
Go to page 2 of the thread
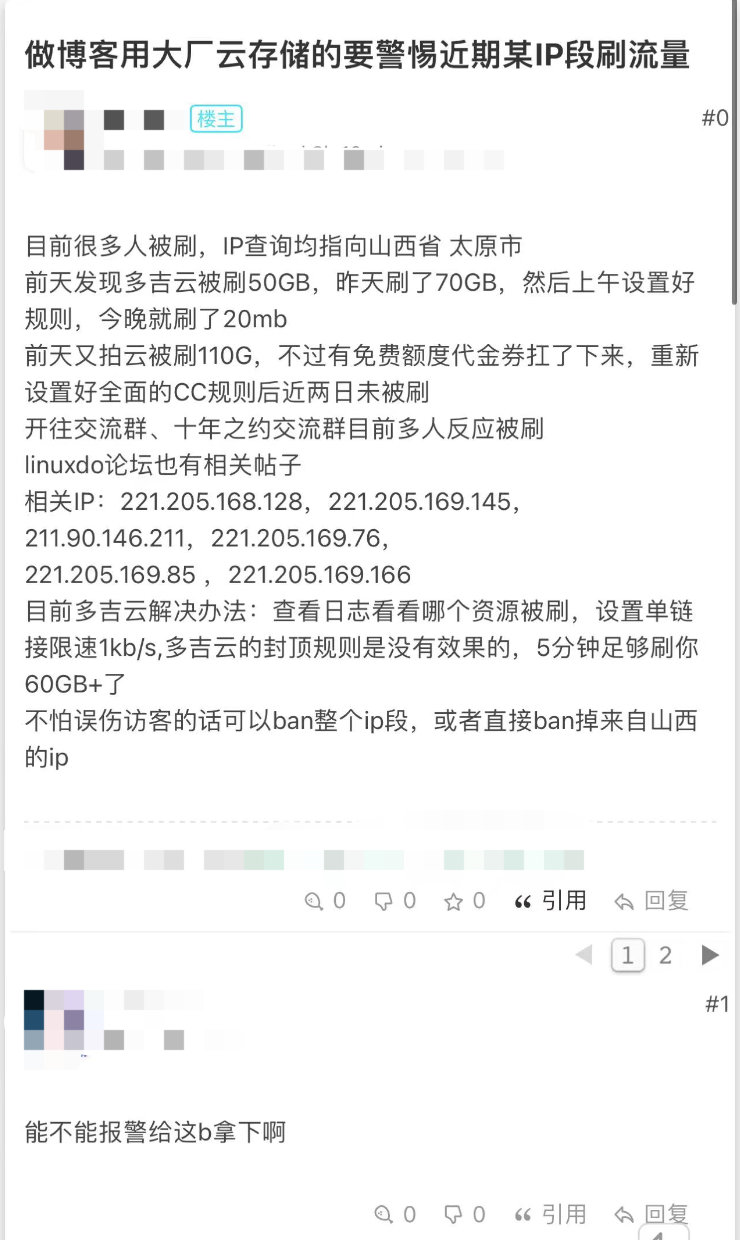click(x=666, y=956)
